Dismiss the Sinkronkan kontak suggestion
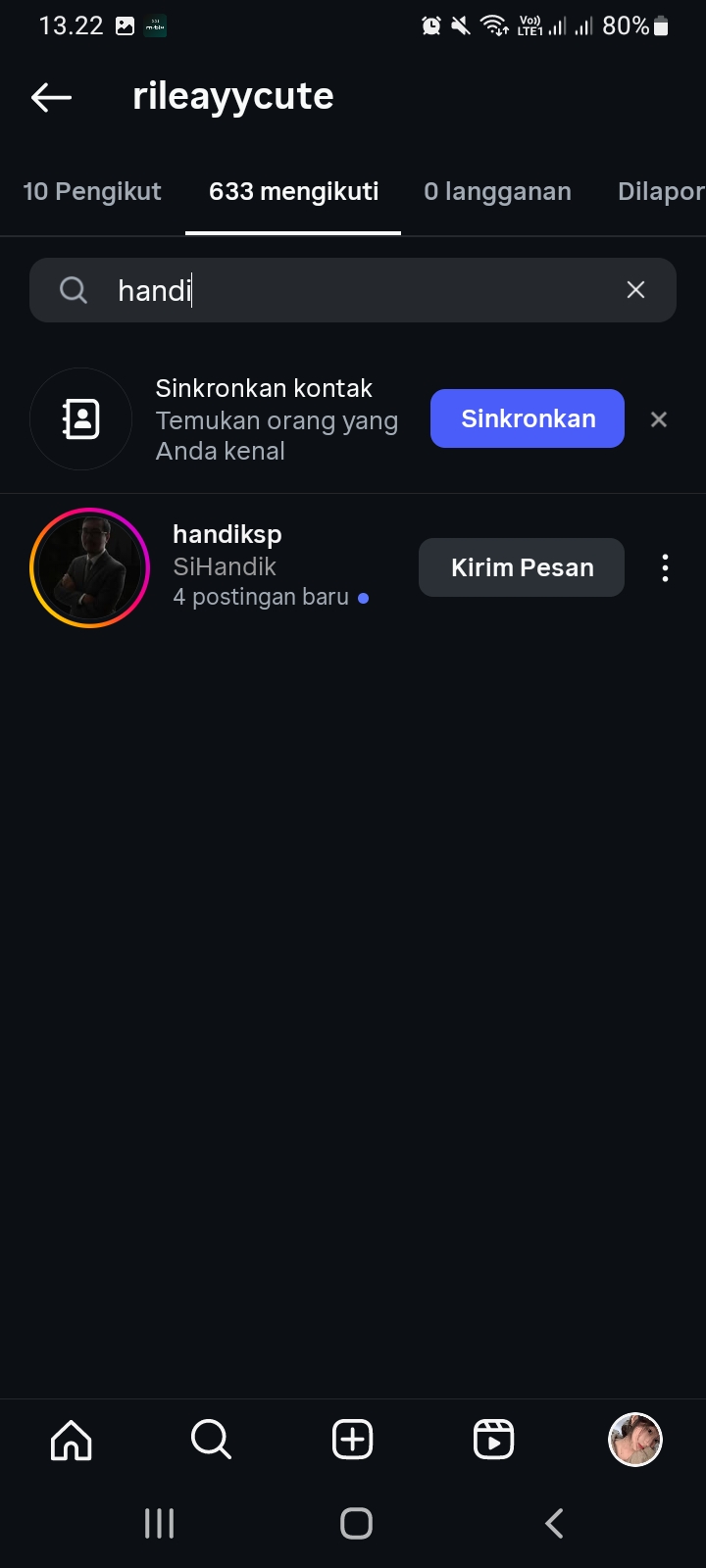 coord(659,419)
